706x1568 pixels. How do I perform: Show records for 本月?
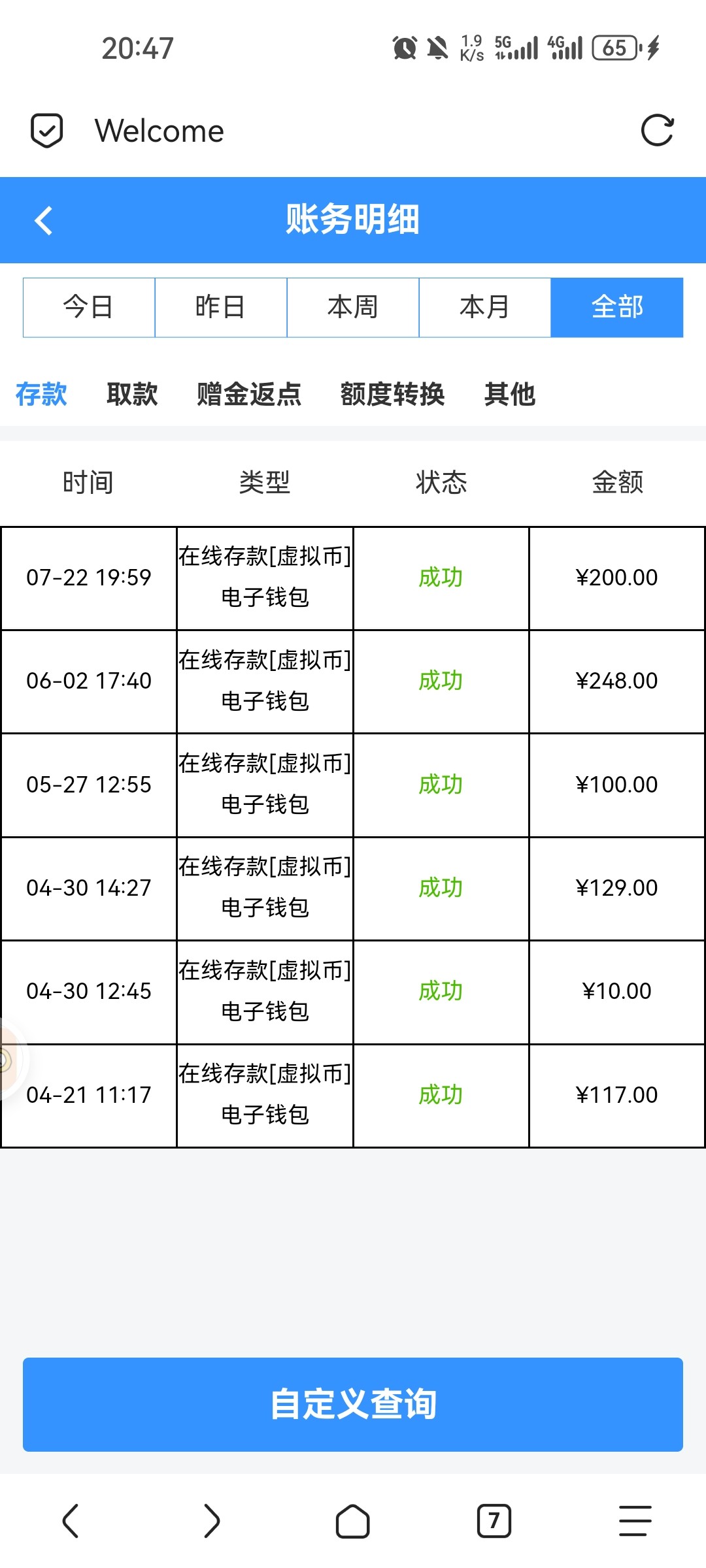(485, 307)
